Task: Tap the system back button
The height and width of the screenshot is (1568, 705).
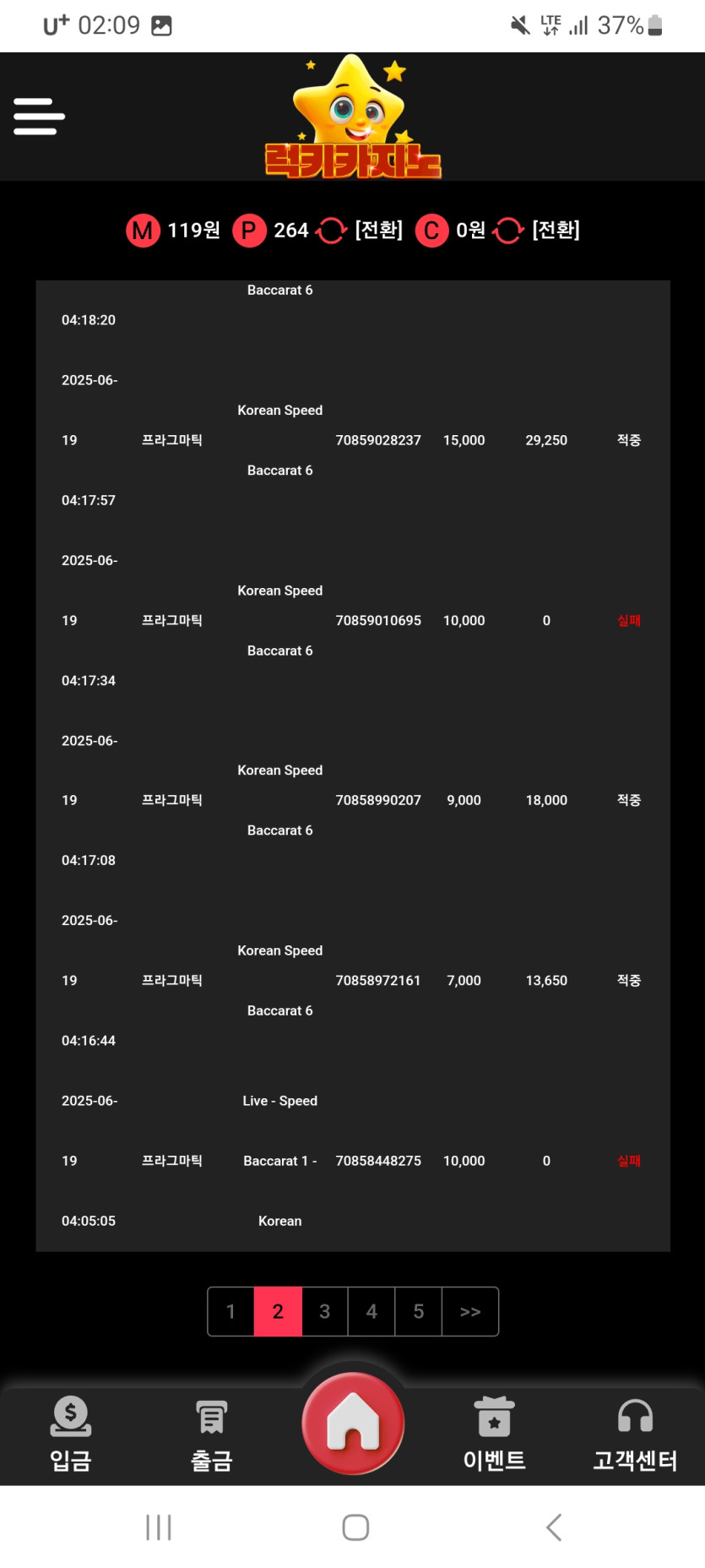Action: pyautogui.click(x=554, y=1527)
